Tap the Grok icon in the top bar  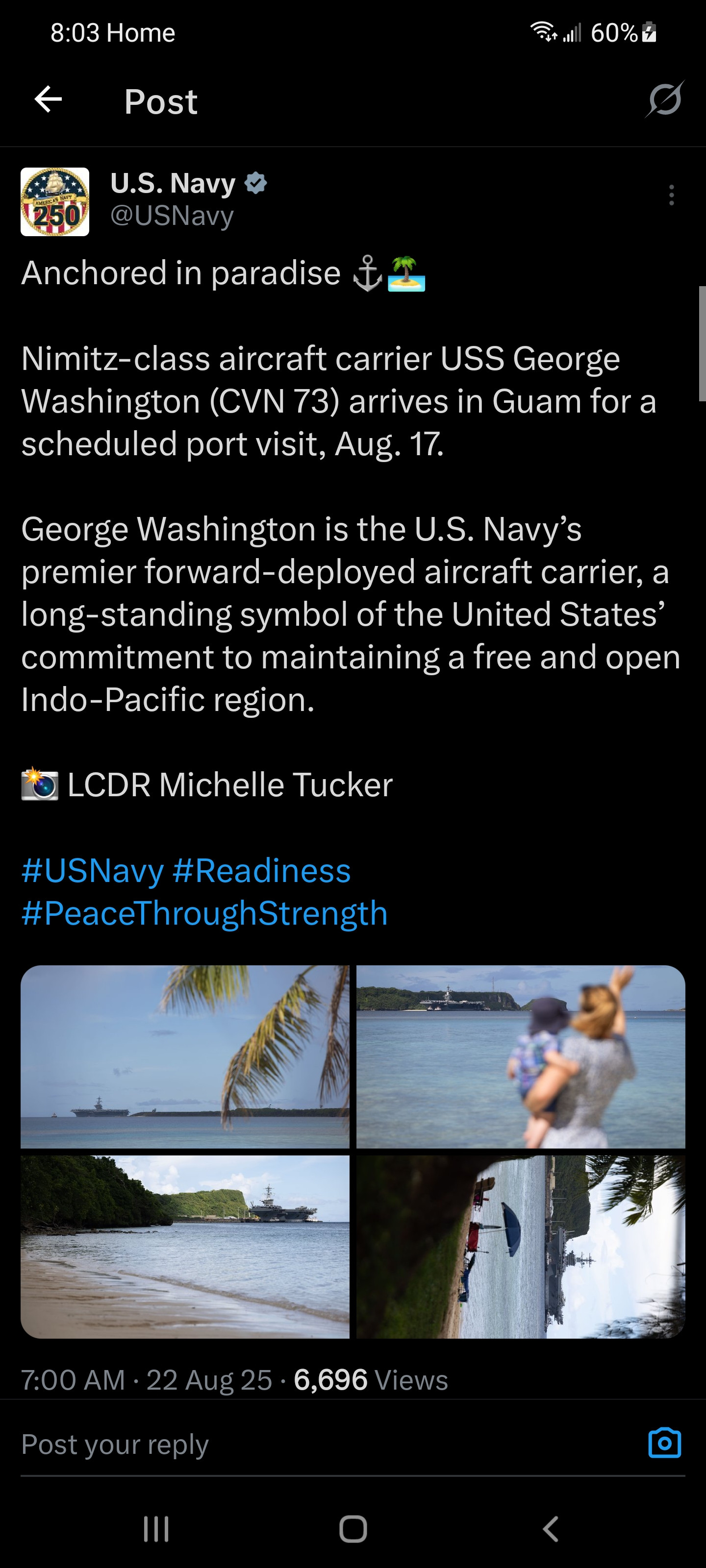point(665,99)
